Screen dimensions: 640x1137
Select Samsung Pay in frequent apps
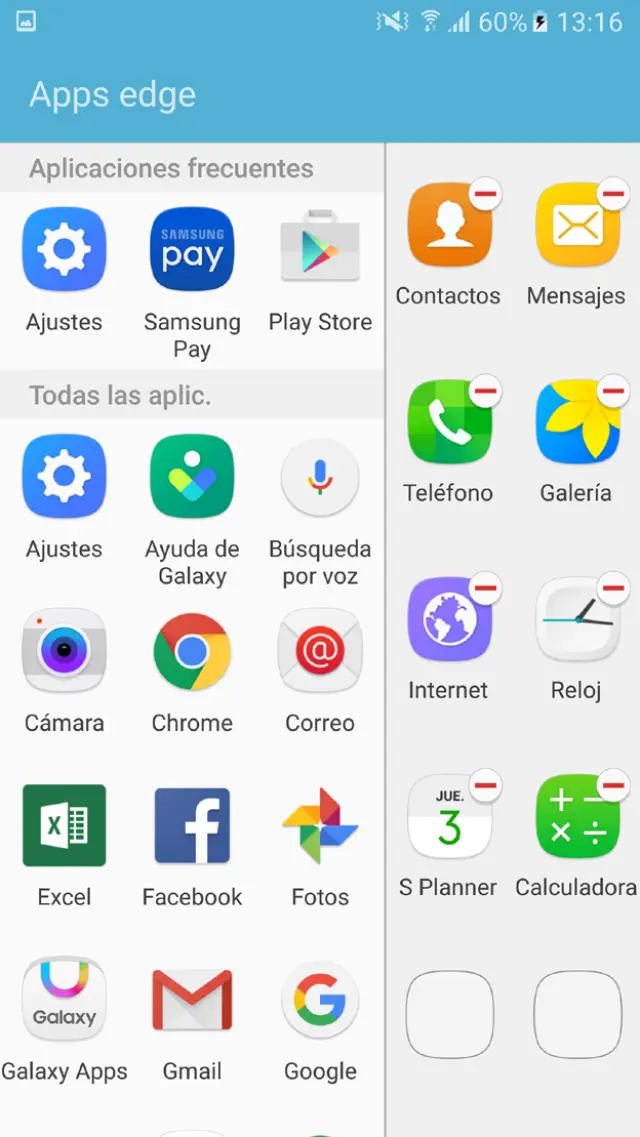(x=192, y=250)
